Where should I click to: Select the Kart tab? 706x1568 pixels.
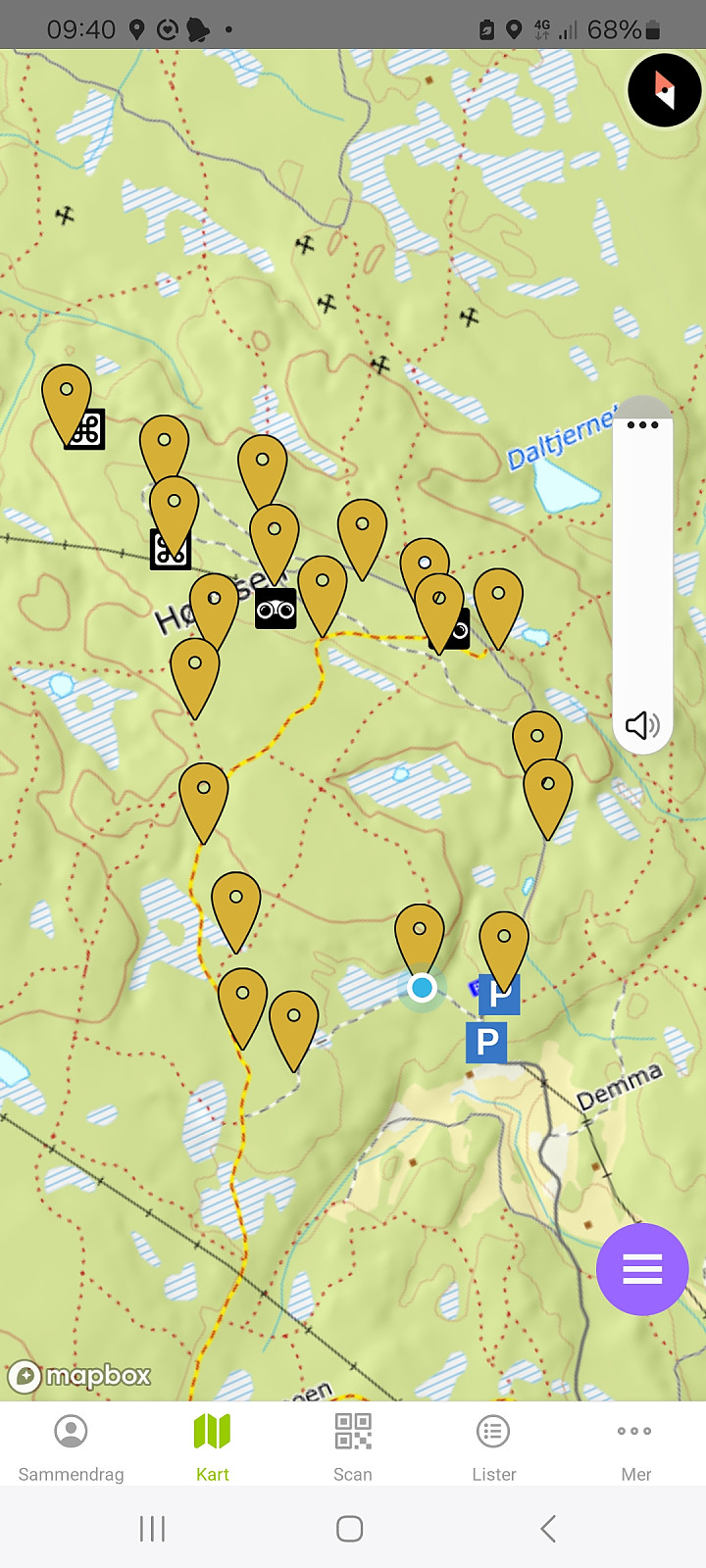tap(212, 1446)
